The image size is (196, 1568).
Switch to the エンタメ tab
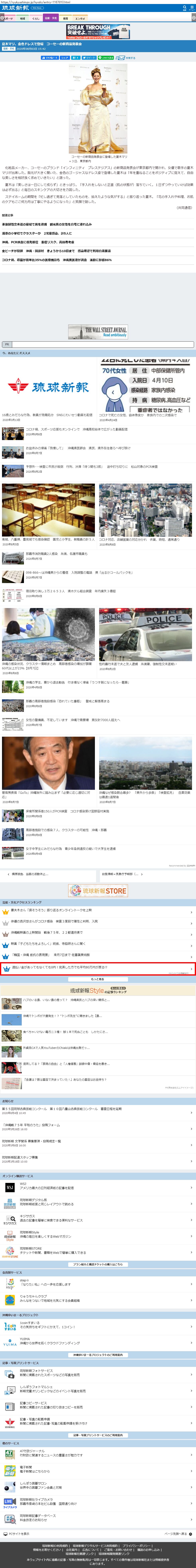[80, 18]
